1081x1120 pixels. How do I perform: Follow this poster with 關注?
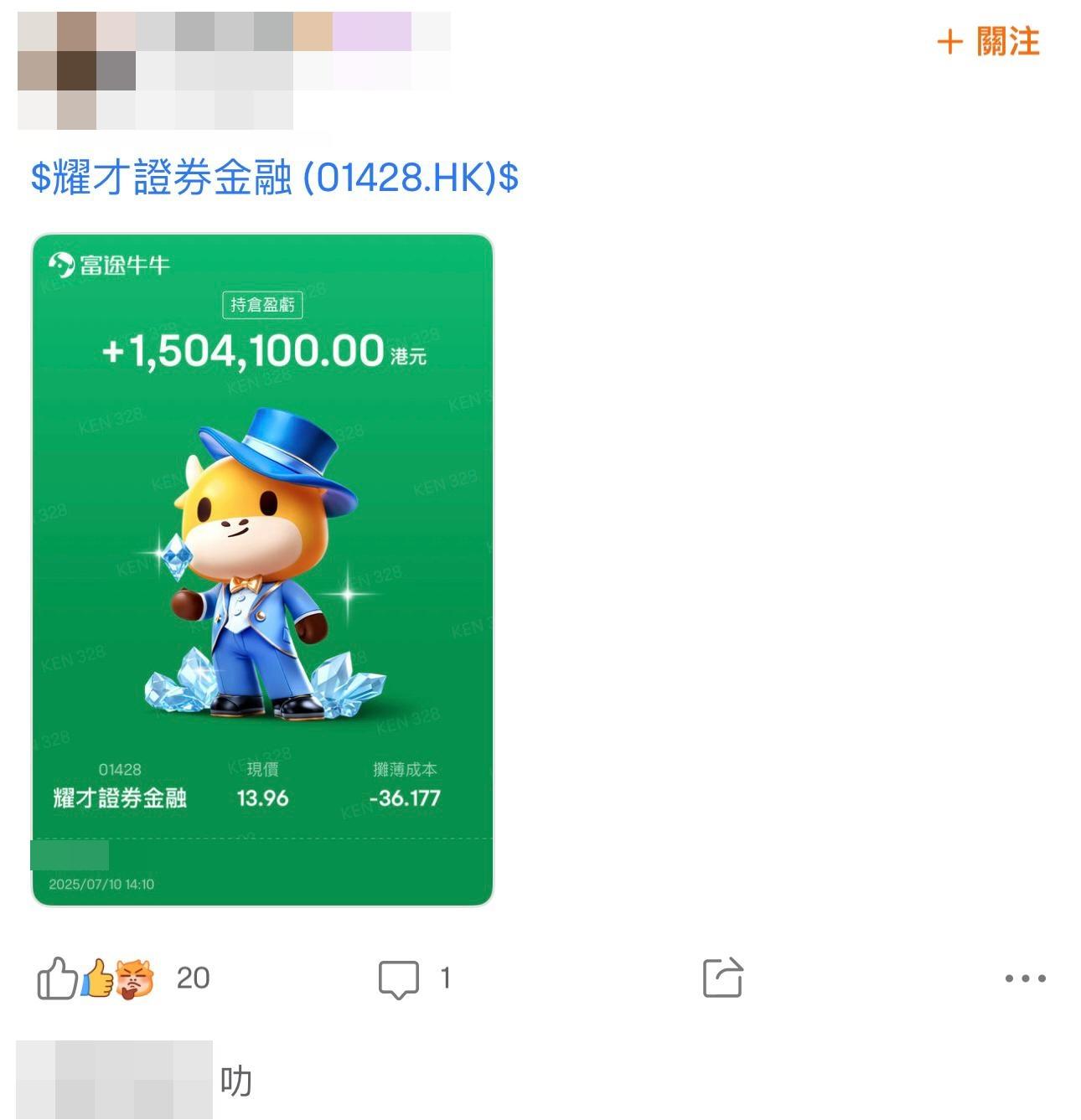988,42
